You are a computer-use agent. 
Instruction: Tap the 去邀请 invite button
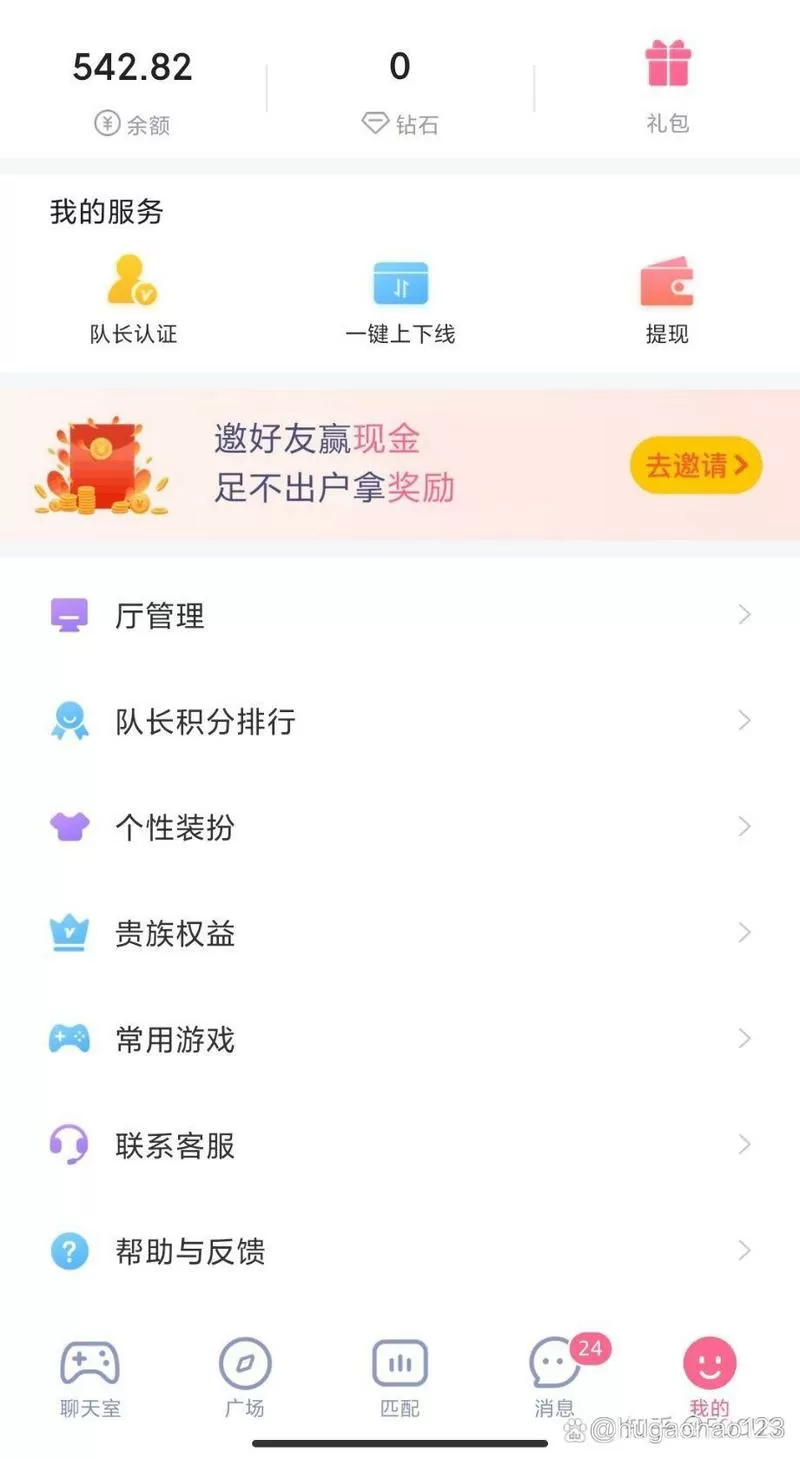pos(694,465)
